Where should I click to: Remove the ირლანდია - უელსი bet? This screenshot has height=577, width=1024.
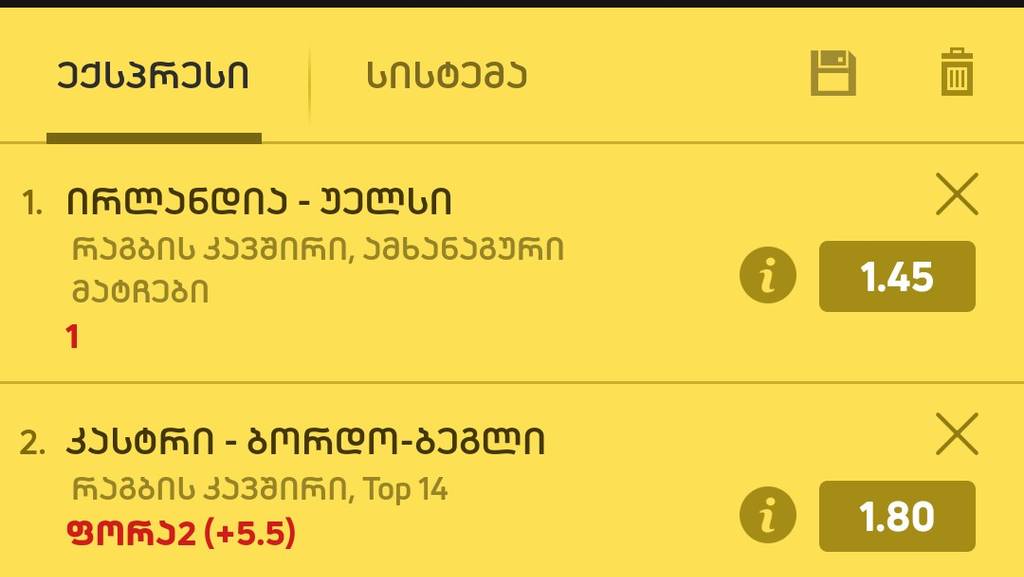click(957, 194)
